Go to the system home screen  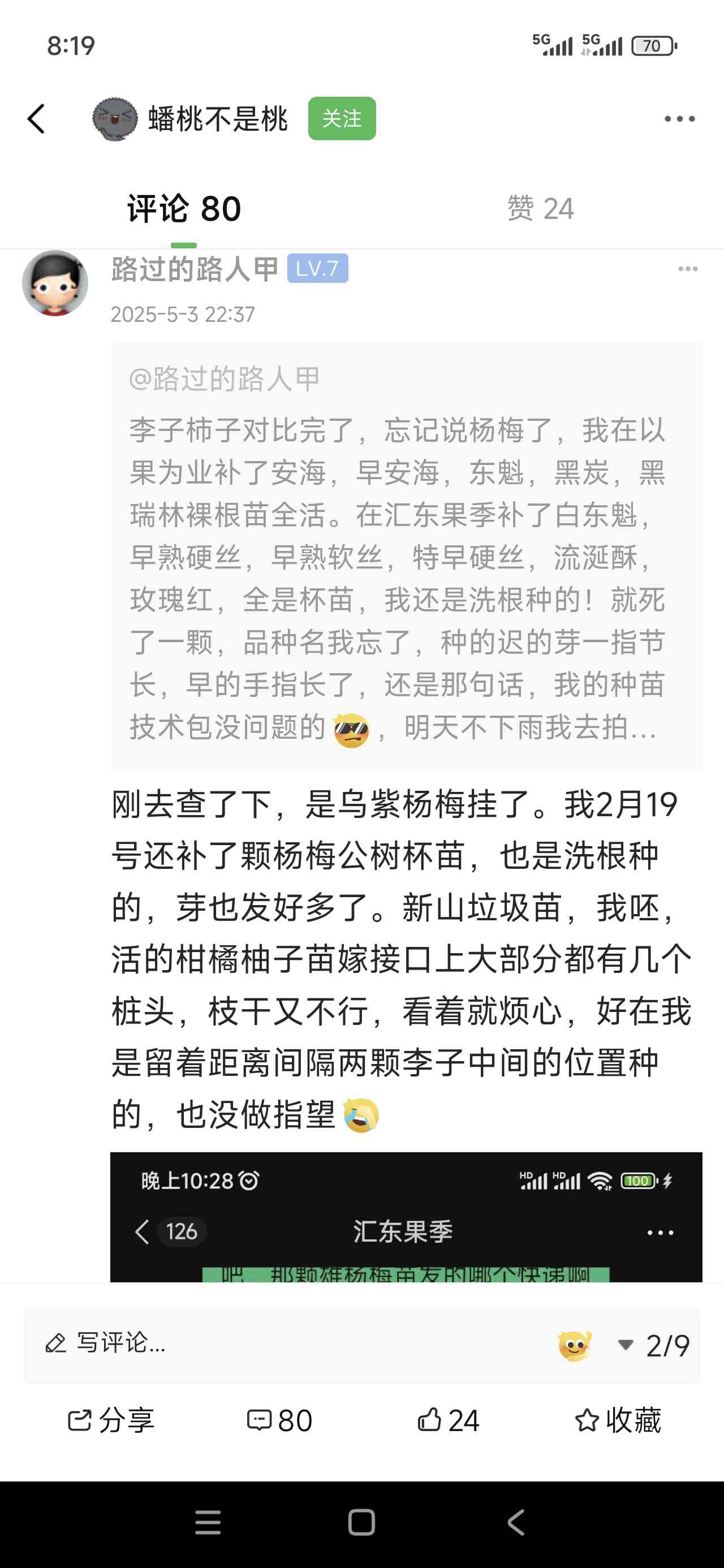[x=361, y=1523]
